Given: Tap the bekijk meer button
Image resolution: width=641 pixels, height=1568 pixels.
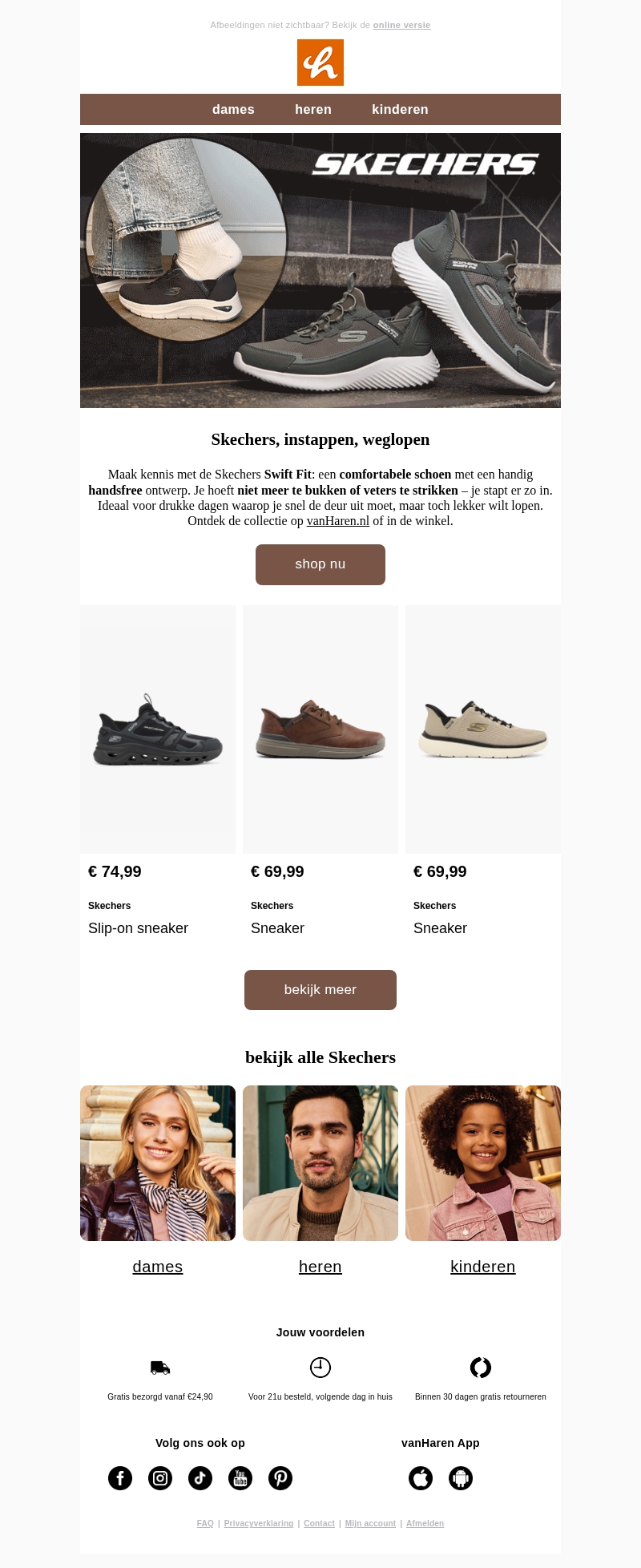Looking at the screenshot, I should tap(320, 990).
